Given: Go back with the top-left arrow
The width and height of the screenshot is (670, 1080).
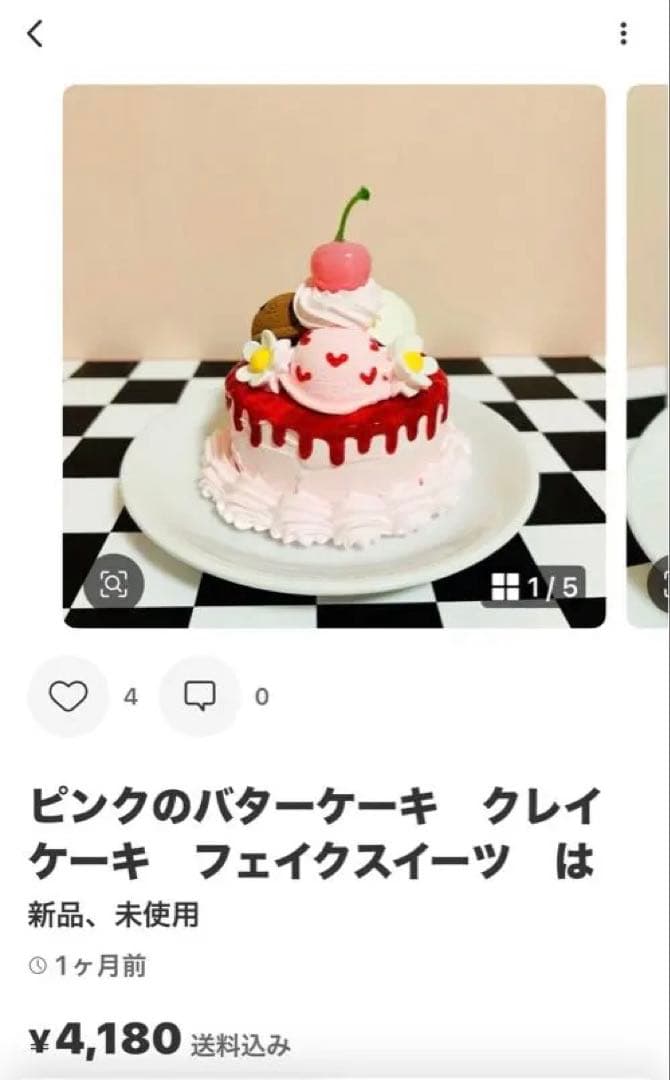Looking at the screenshot, I should tap(35, 34).
